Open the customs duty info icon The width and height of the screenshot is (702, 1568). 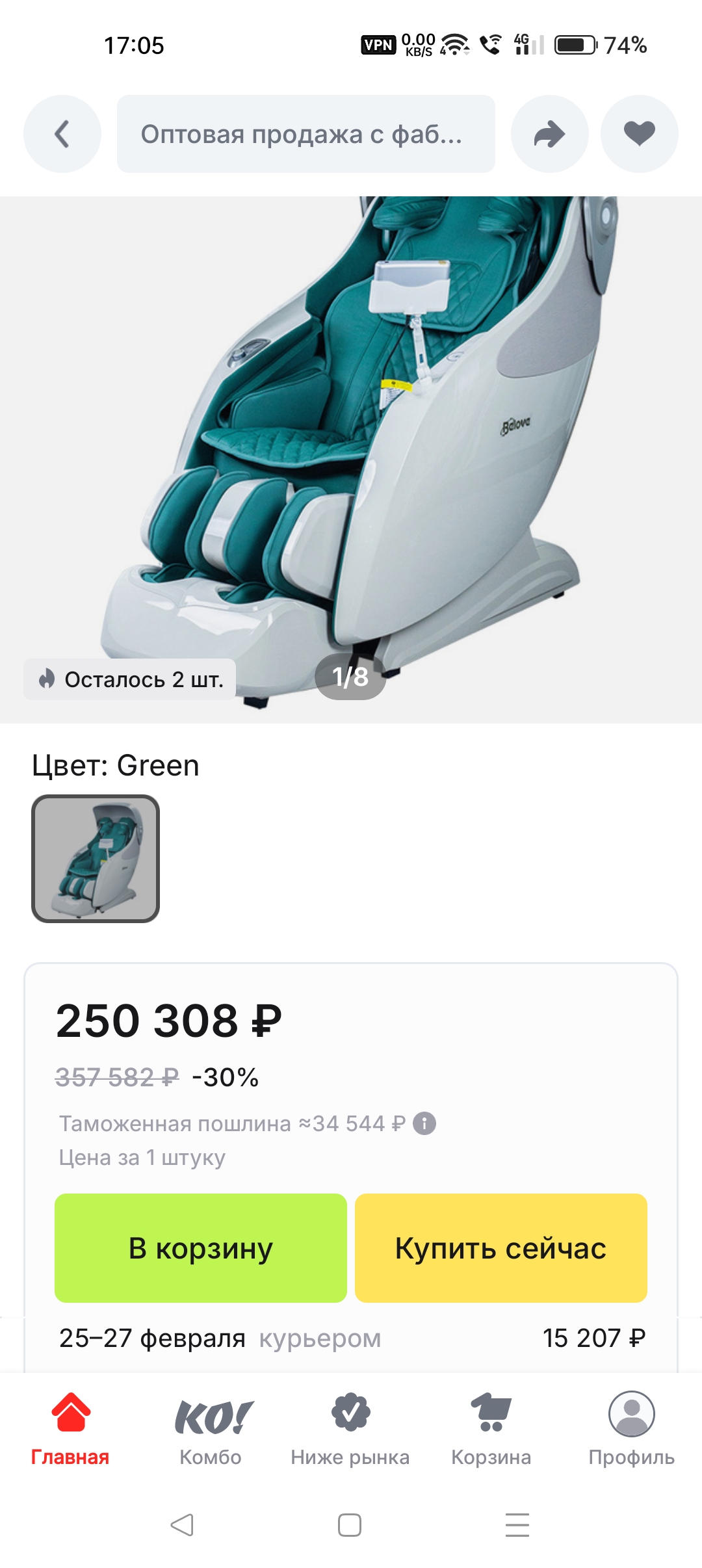424,1123
